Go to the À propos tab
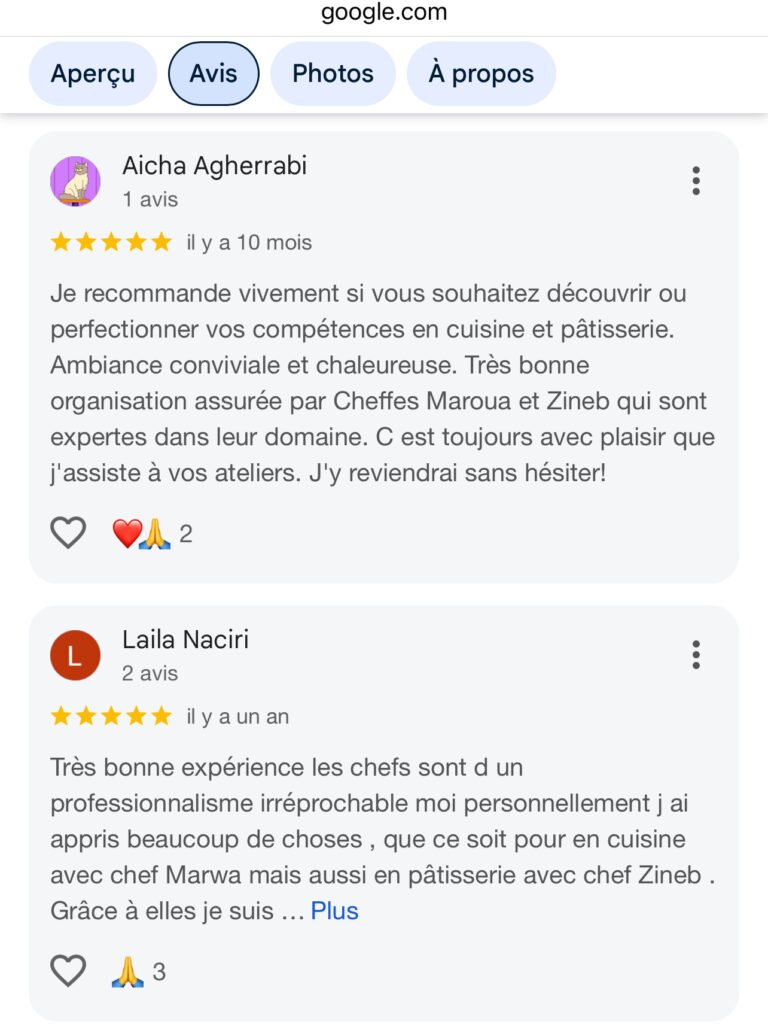 [481, 74]
